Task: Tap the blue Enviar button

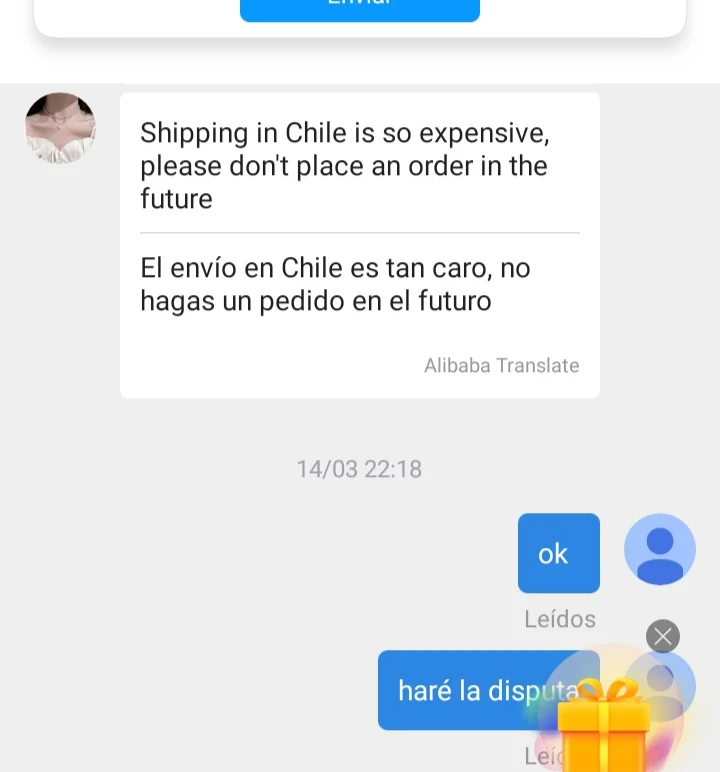Action: click(359, 8)
